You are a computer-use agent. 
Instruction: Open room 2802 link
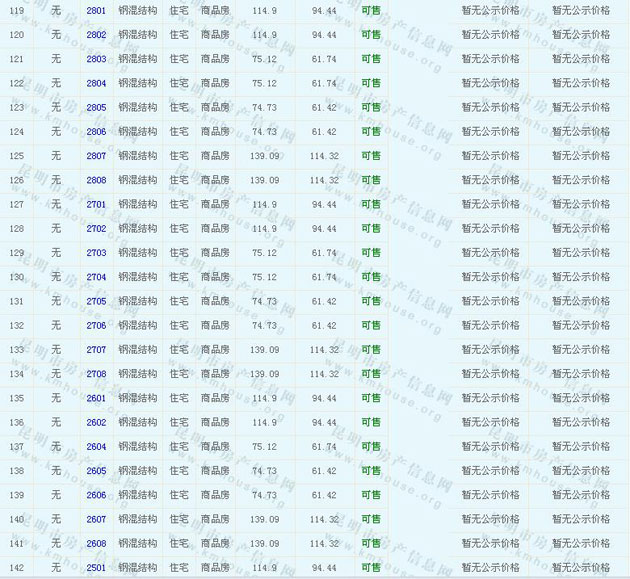click(x=96, y=34)
